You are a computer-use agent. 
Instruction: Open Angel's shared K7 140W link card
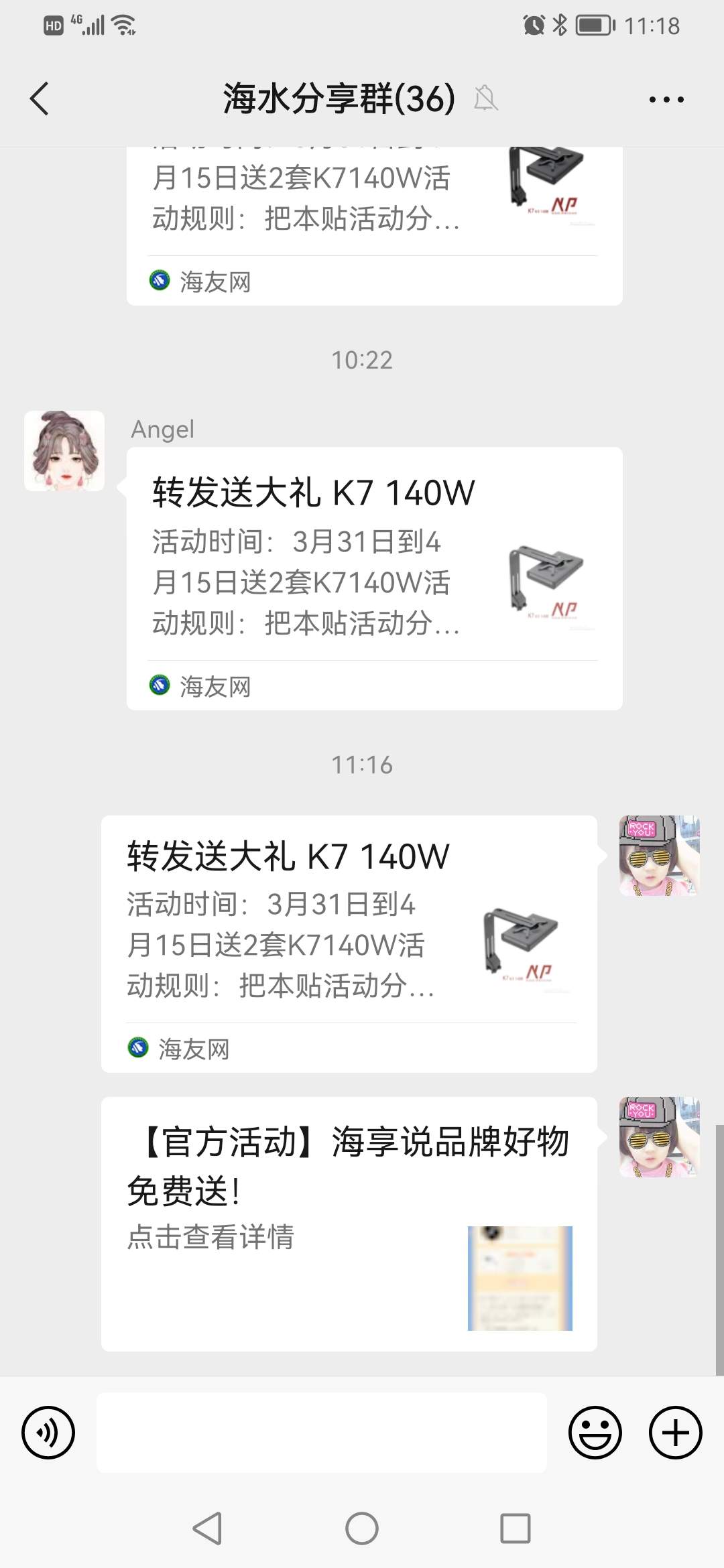tap(374, 578)
